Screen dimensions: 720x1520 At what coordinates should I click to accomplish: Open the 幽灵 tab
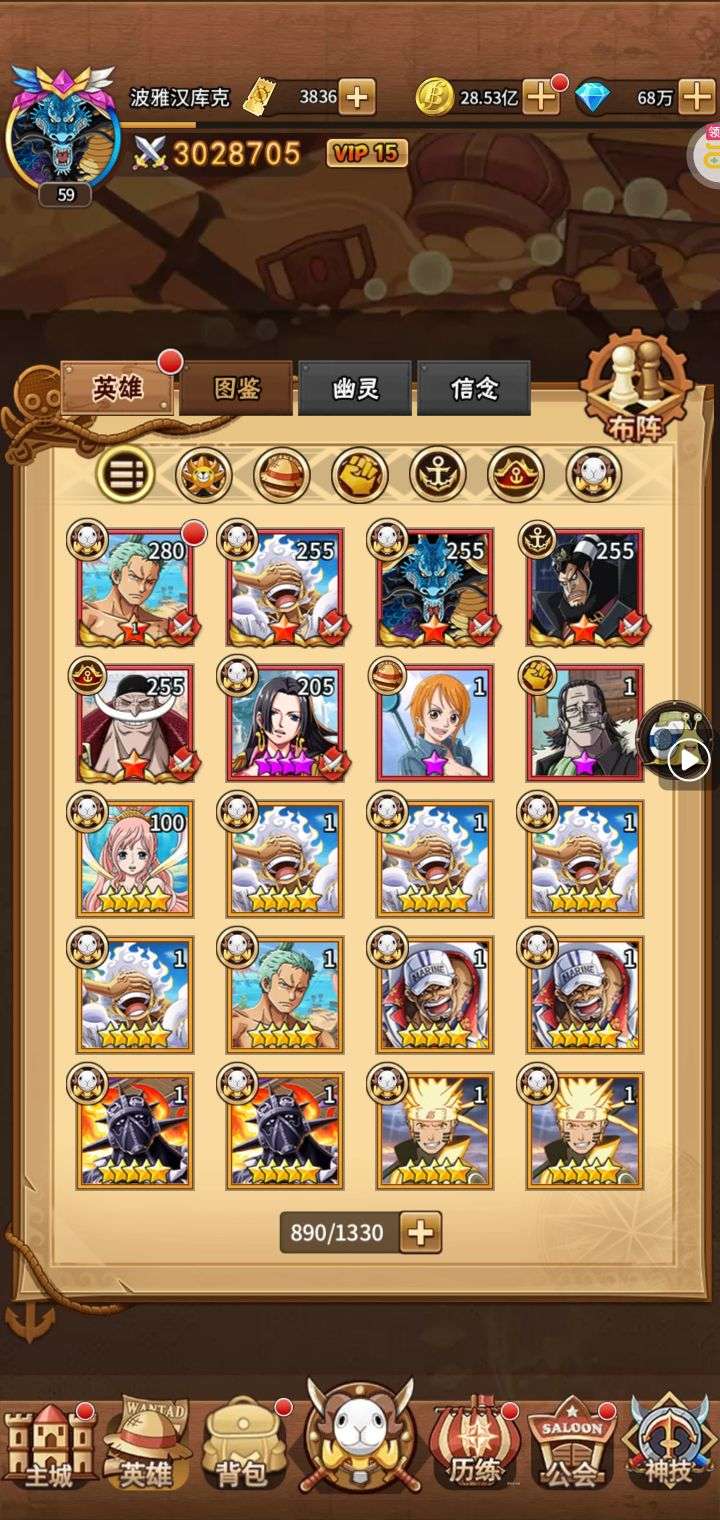tap(355, 388)
